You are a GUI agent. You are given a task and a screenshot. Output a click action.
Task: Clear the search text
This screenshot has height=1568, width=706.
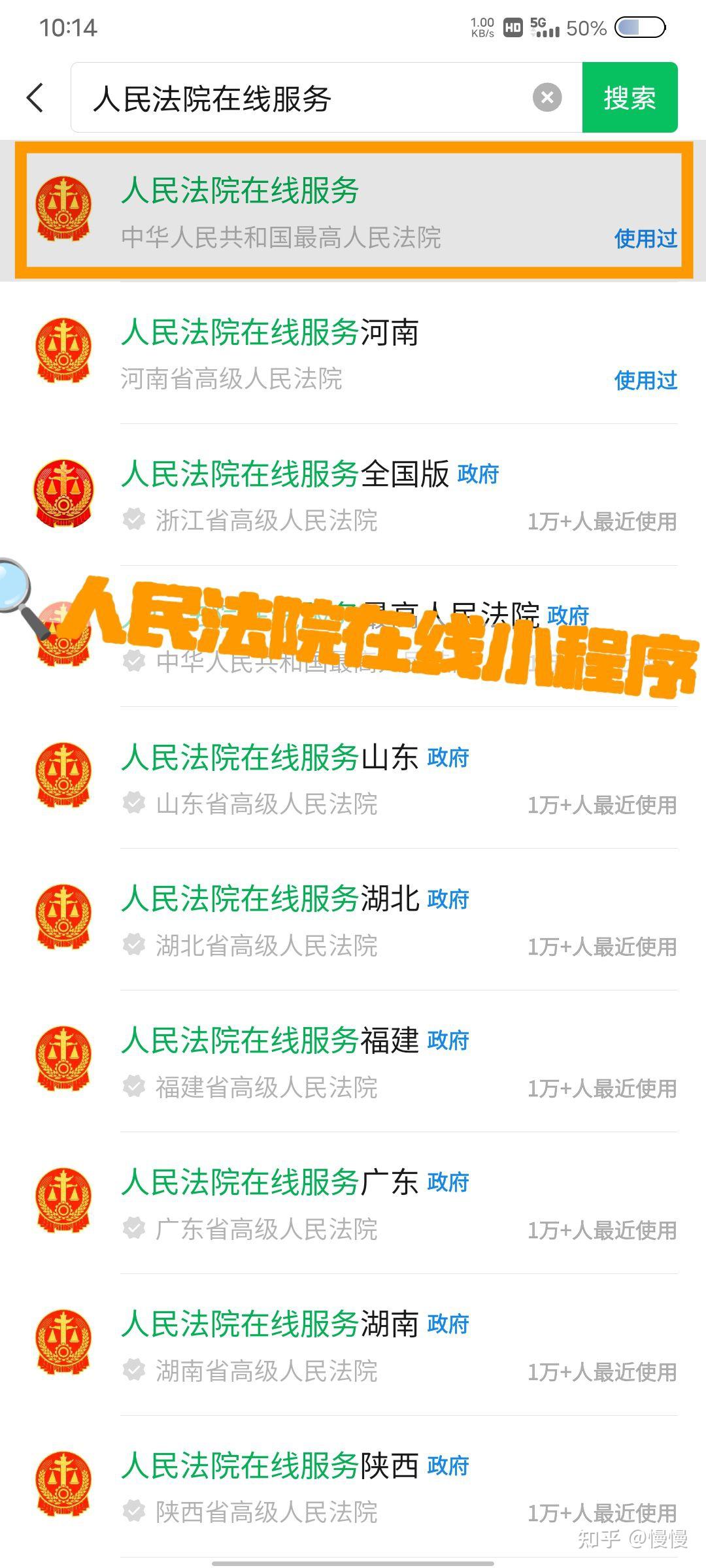(x=547, y=98)
